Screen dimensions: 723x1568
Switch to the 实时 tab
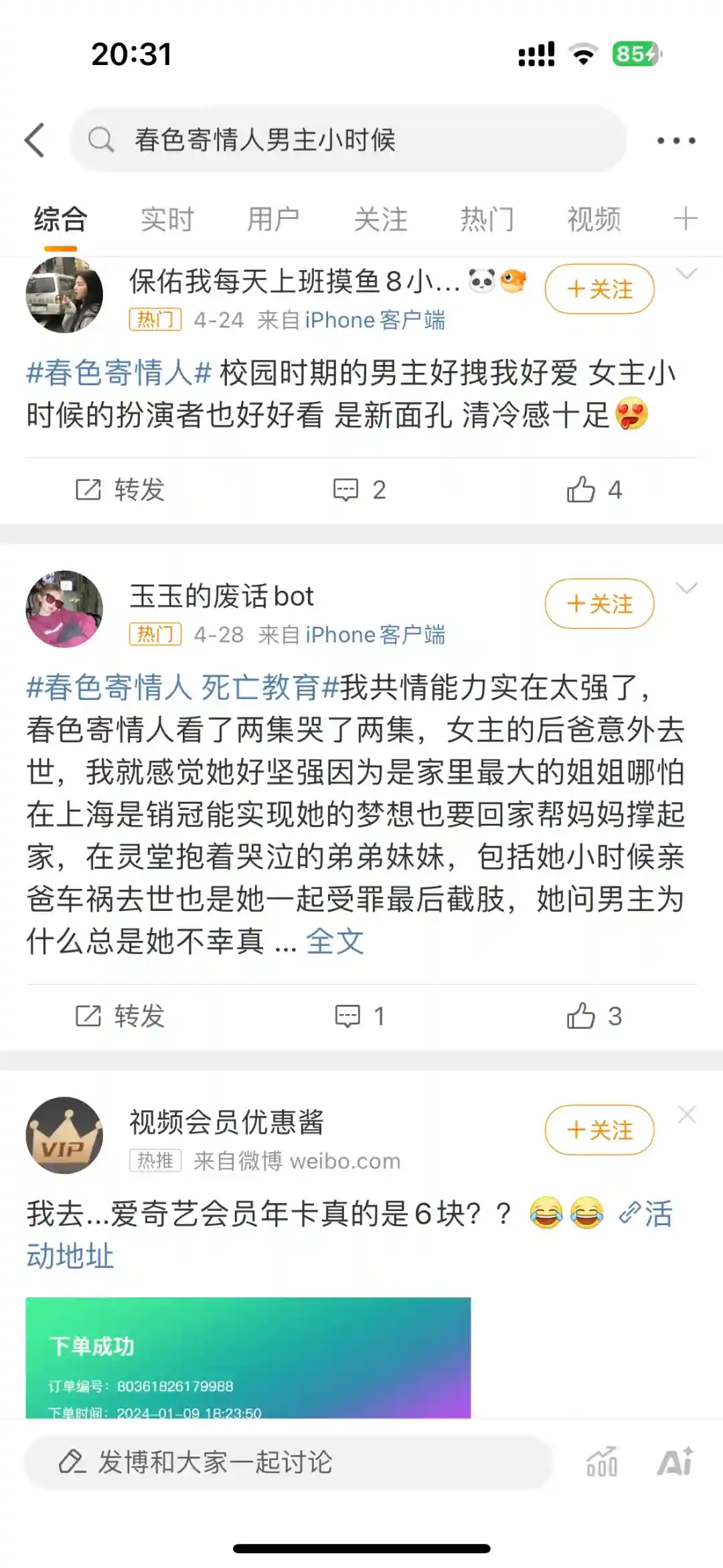pyautogui.click(x=167, y=220)
